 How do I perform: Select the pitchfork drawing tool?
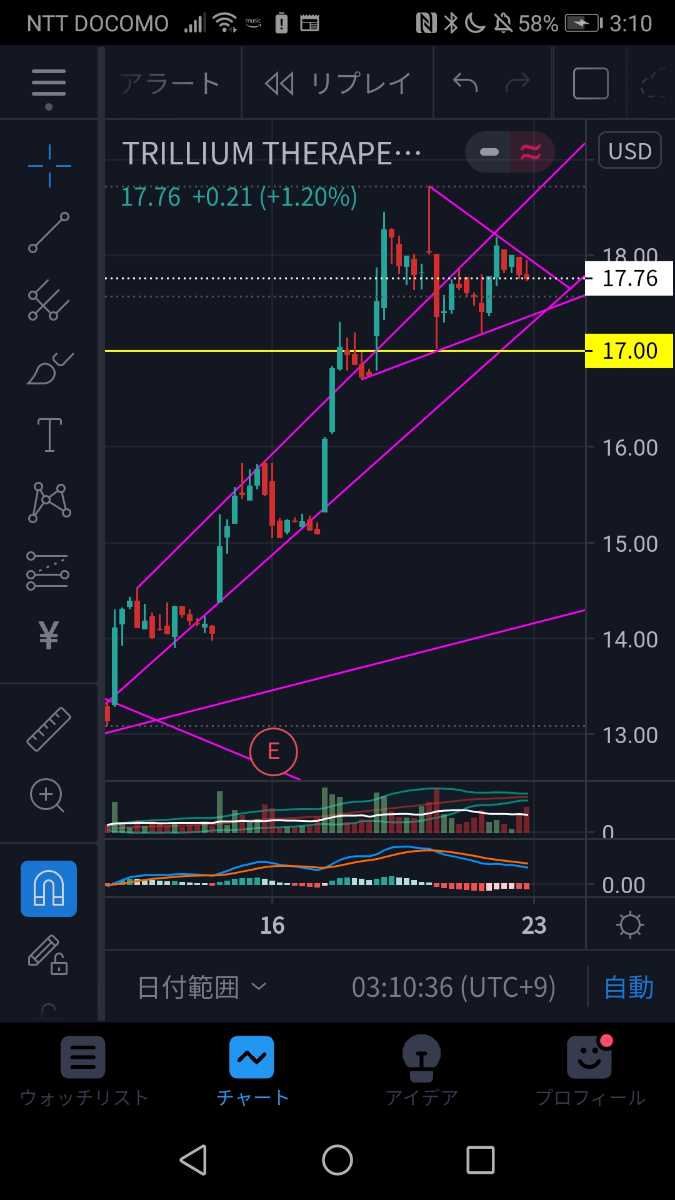click(x=48, y=301)
